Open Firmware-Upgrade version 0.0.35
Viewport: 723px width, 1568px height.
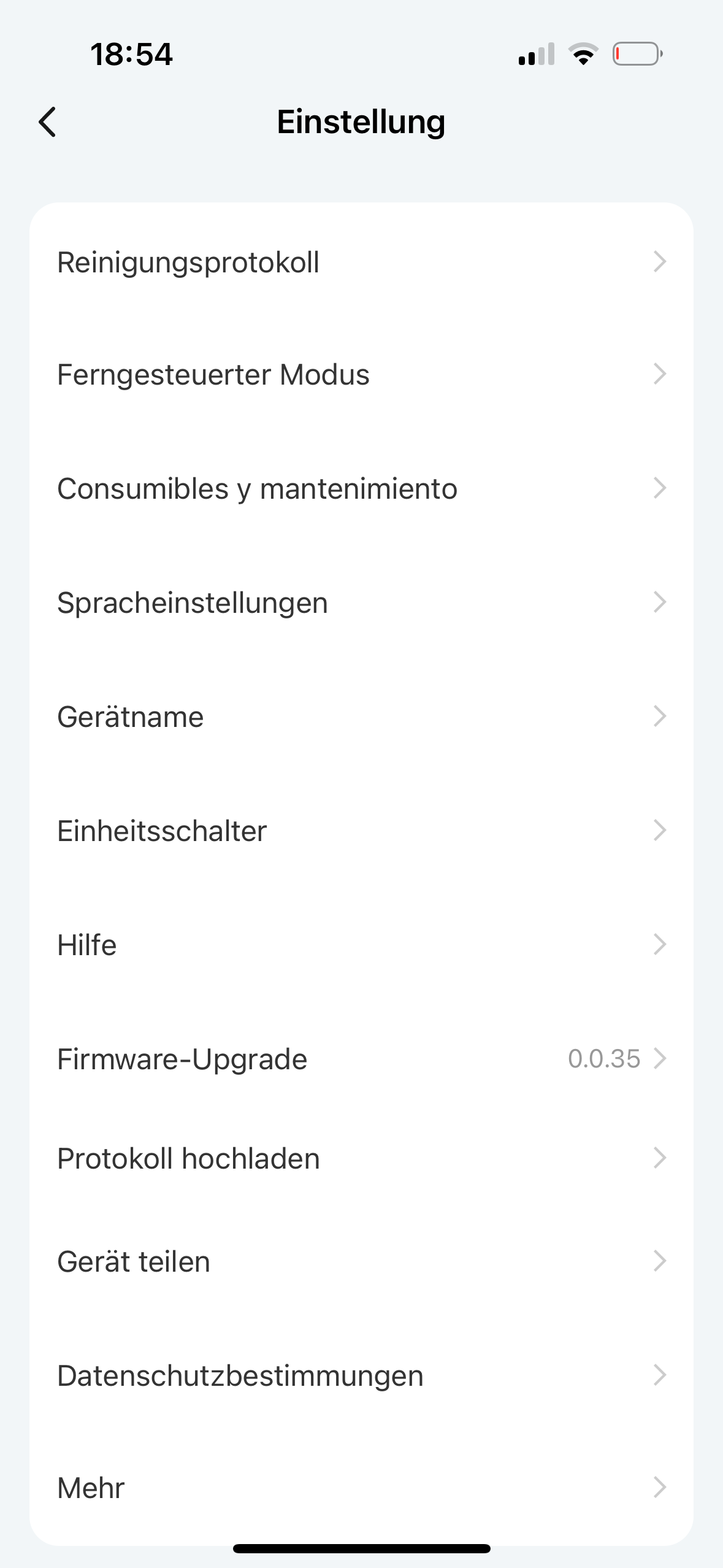point(361,1059)
